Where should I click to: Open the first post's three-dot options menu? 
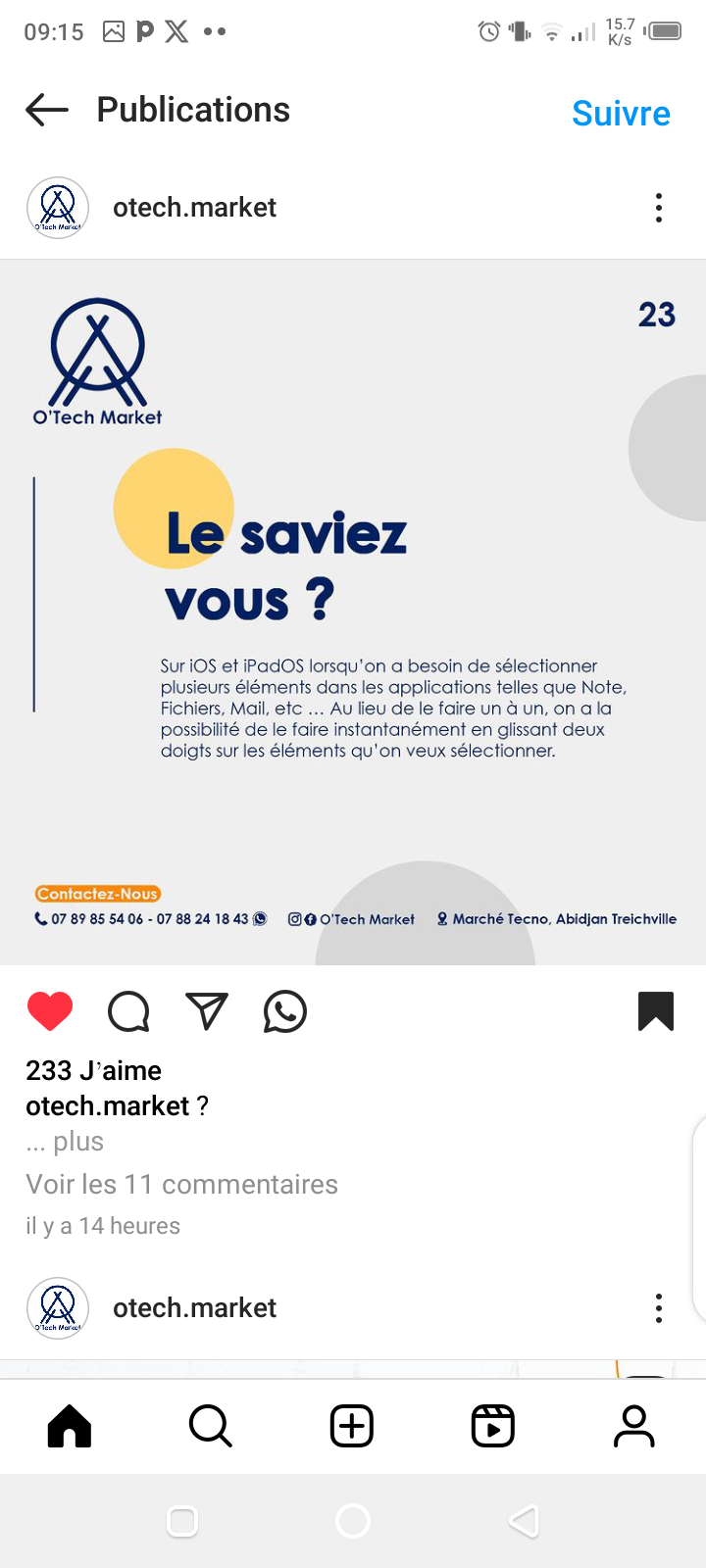658,208
